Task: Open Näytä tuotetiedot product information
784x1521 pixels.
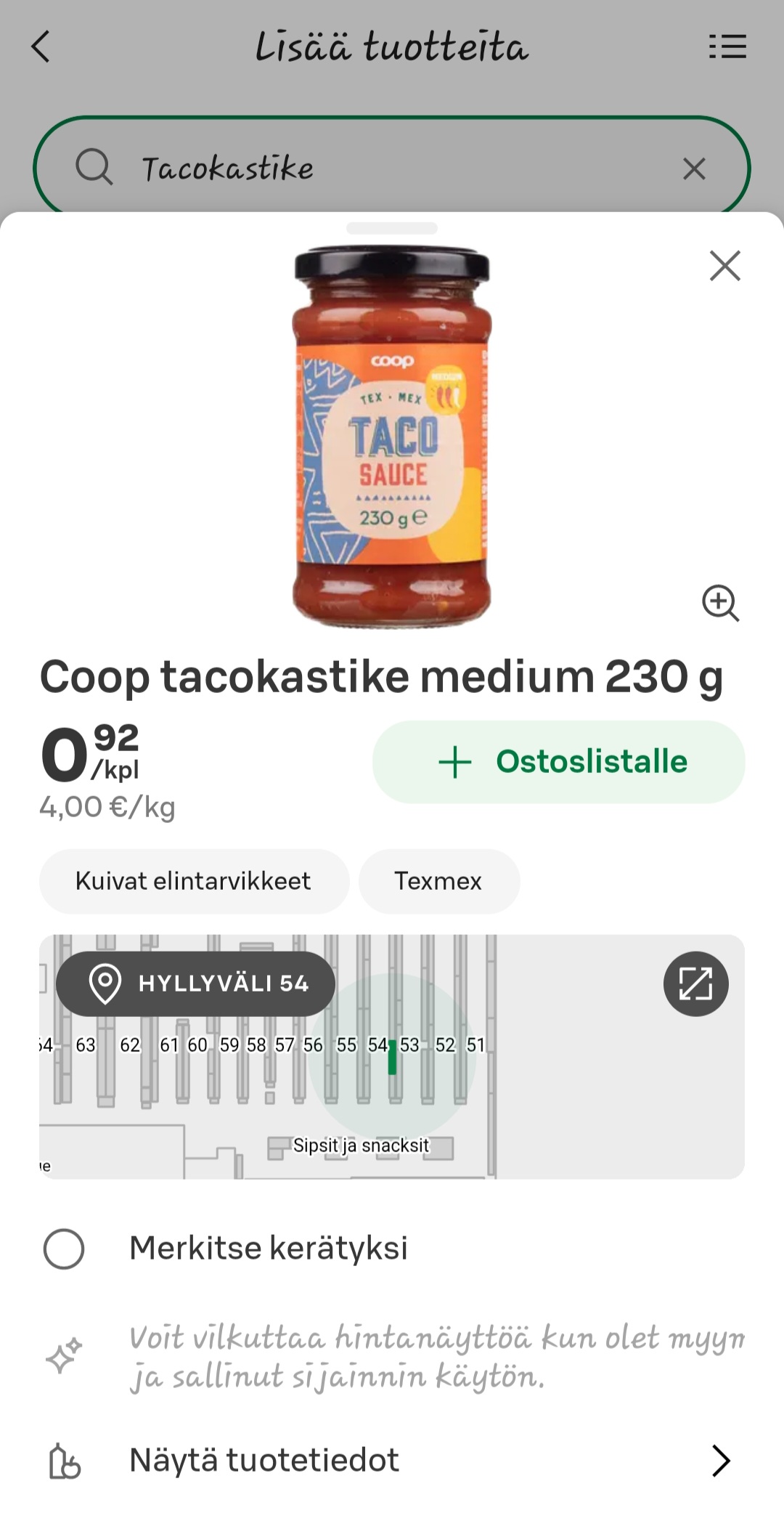Action: pos(392,1460)
